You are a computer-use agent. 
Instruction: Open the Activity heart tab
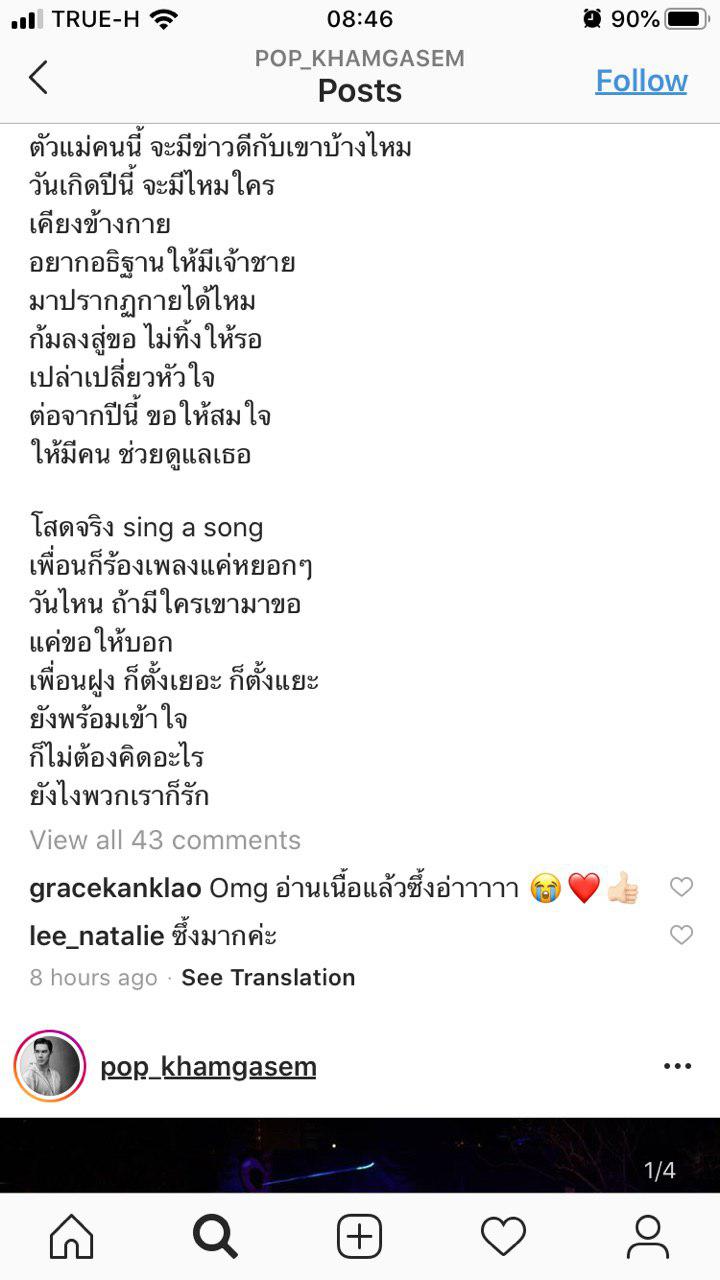(503, 1237)
